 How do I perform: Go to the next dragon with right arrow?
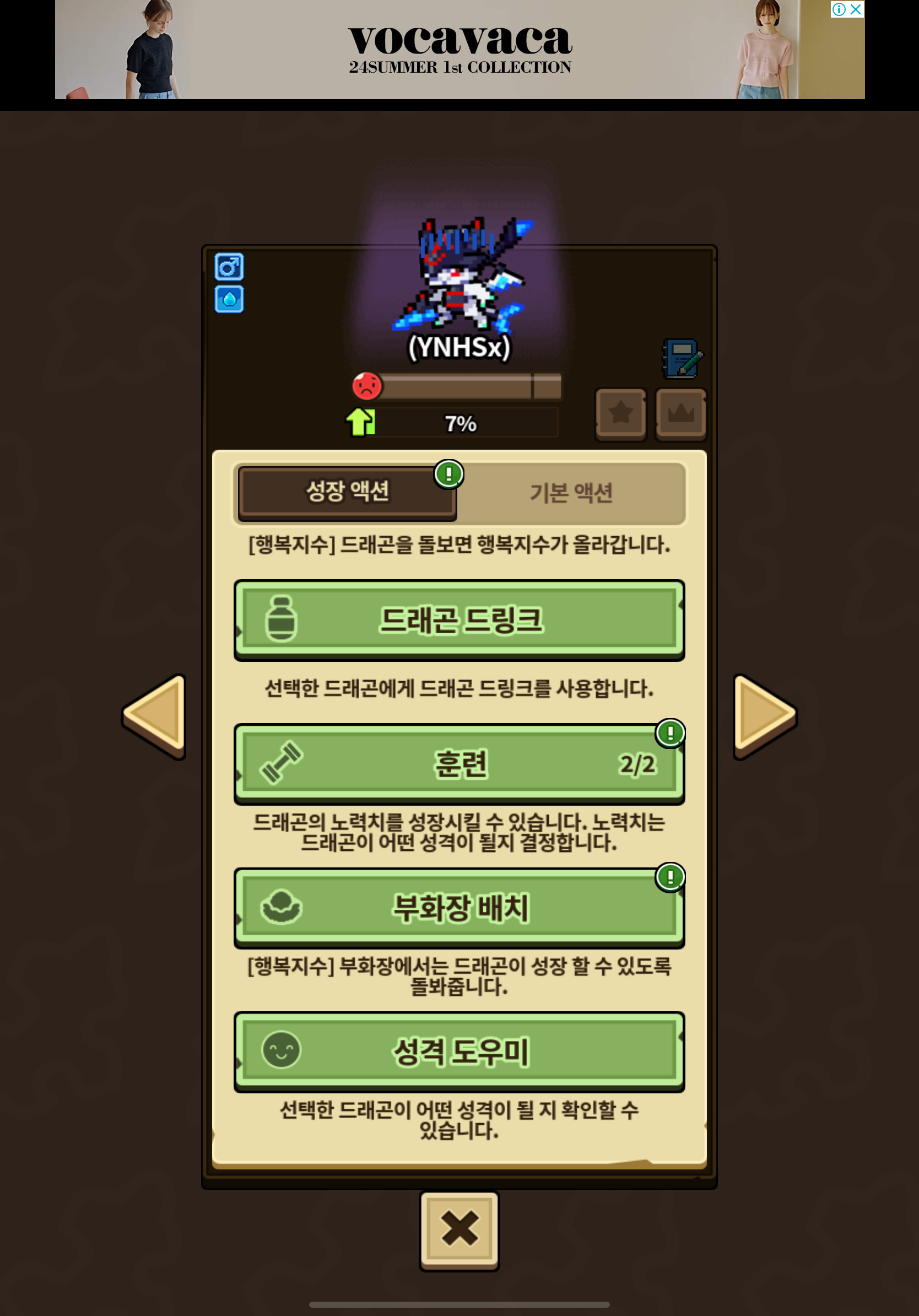pyautogui.click(x=765, y=716)
